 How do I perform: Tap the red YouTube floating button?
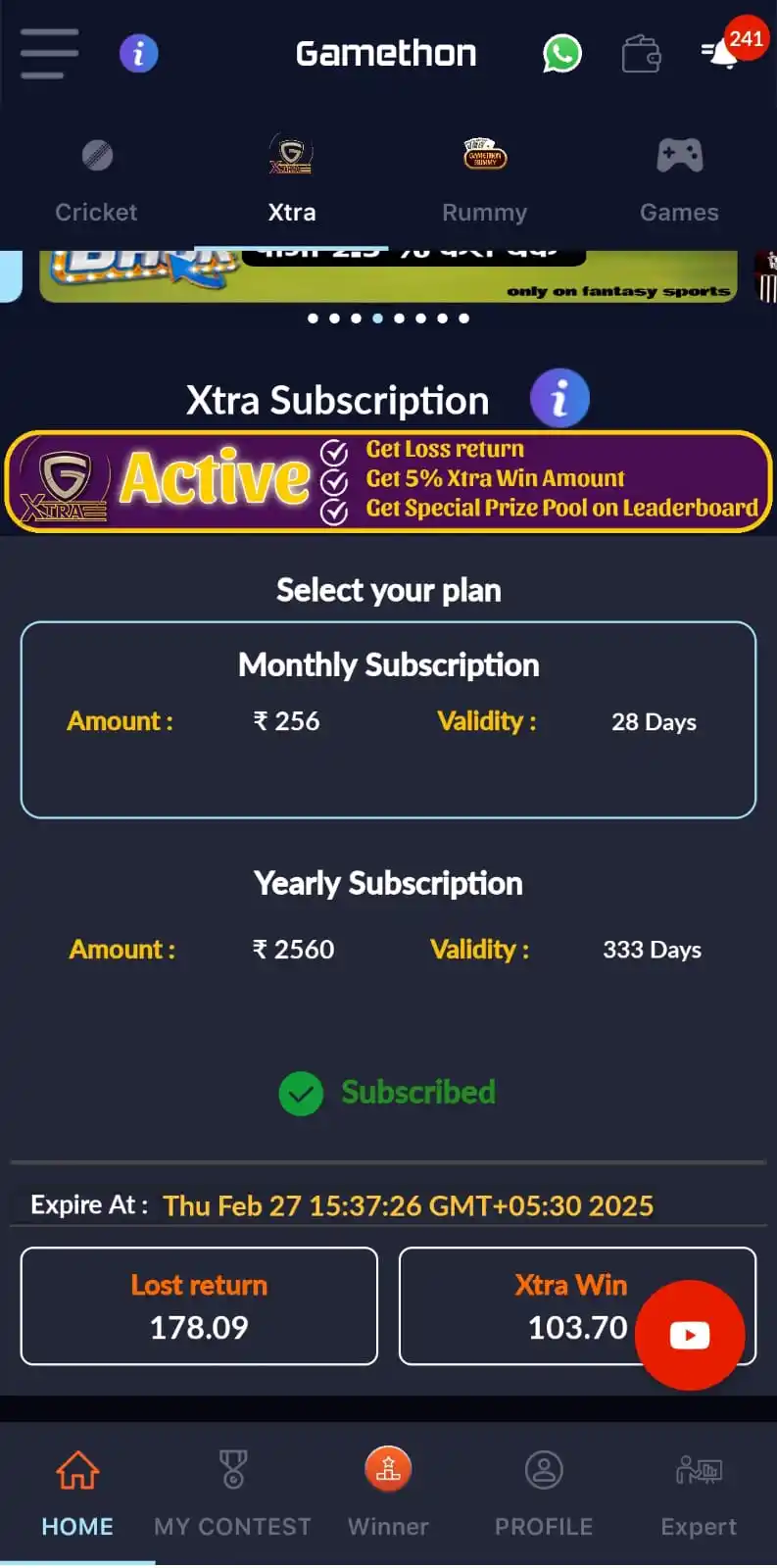pyautogui.click(x=690, y=1335)
